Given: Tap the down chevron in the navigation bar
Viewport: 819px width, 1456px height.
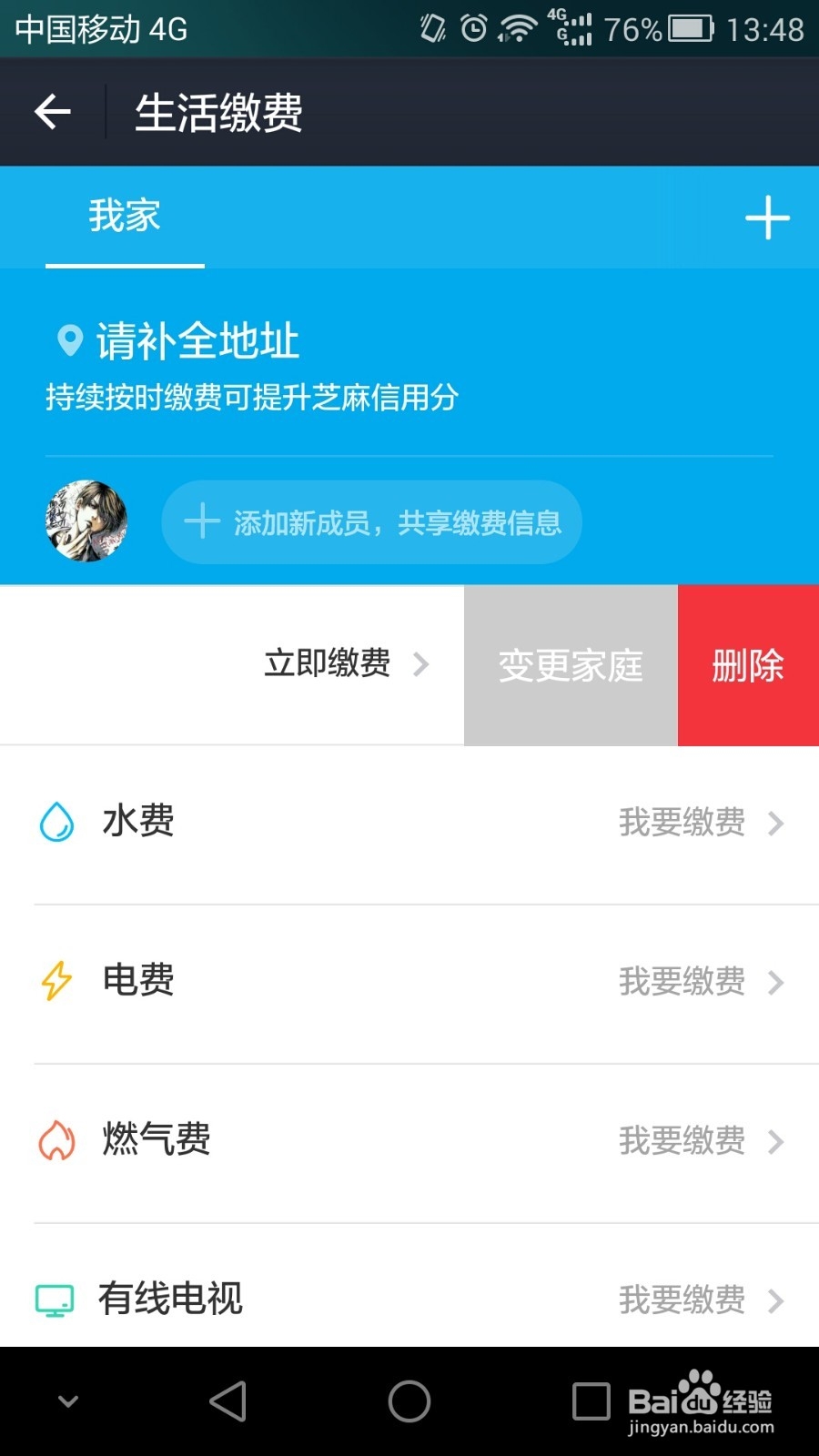Looking at the screenshot, I should [68, 1402].
